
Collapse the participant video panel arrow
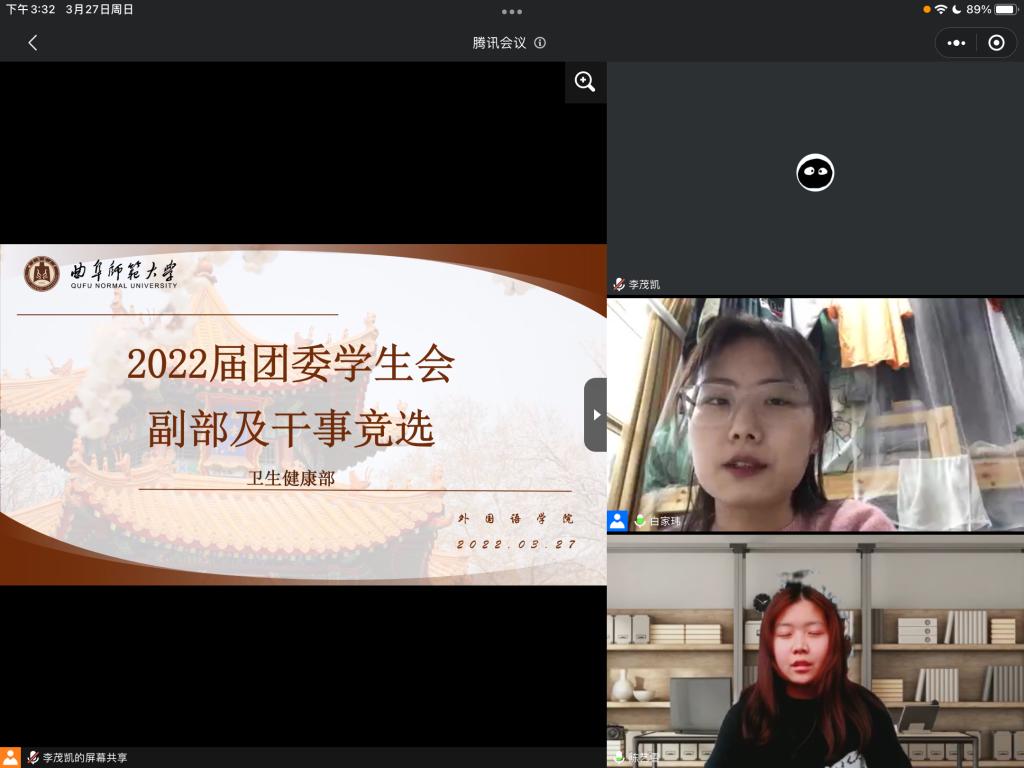pos(596,414)
